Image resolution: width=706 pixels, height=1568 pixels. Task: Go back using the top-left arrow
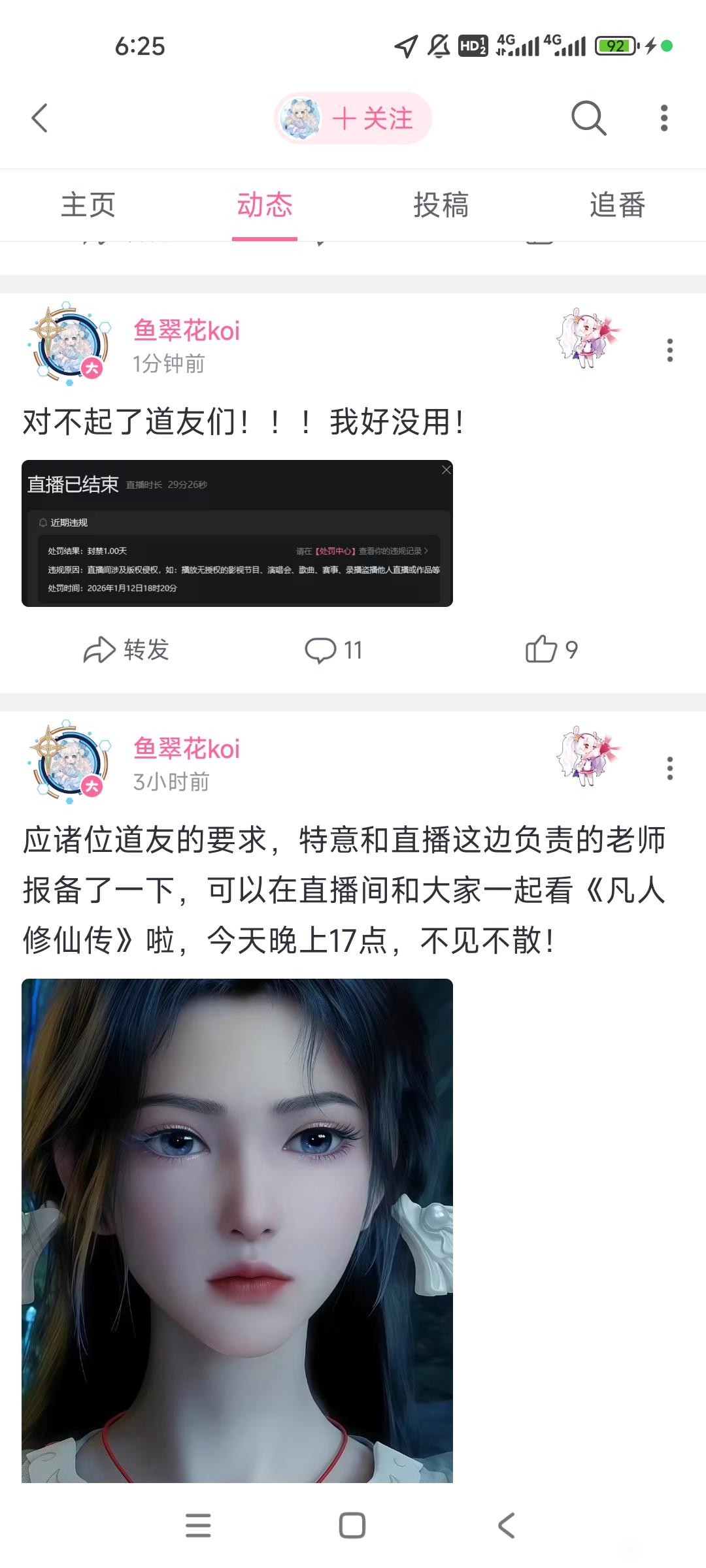click(40, 118)
